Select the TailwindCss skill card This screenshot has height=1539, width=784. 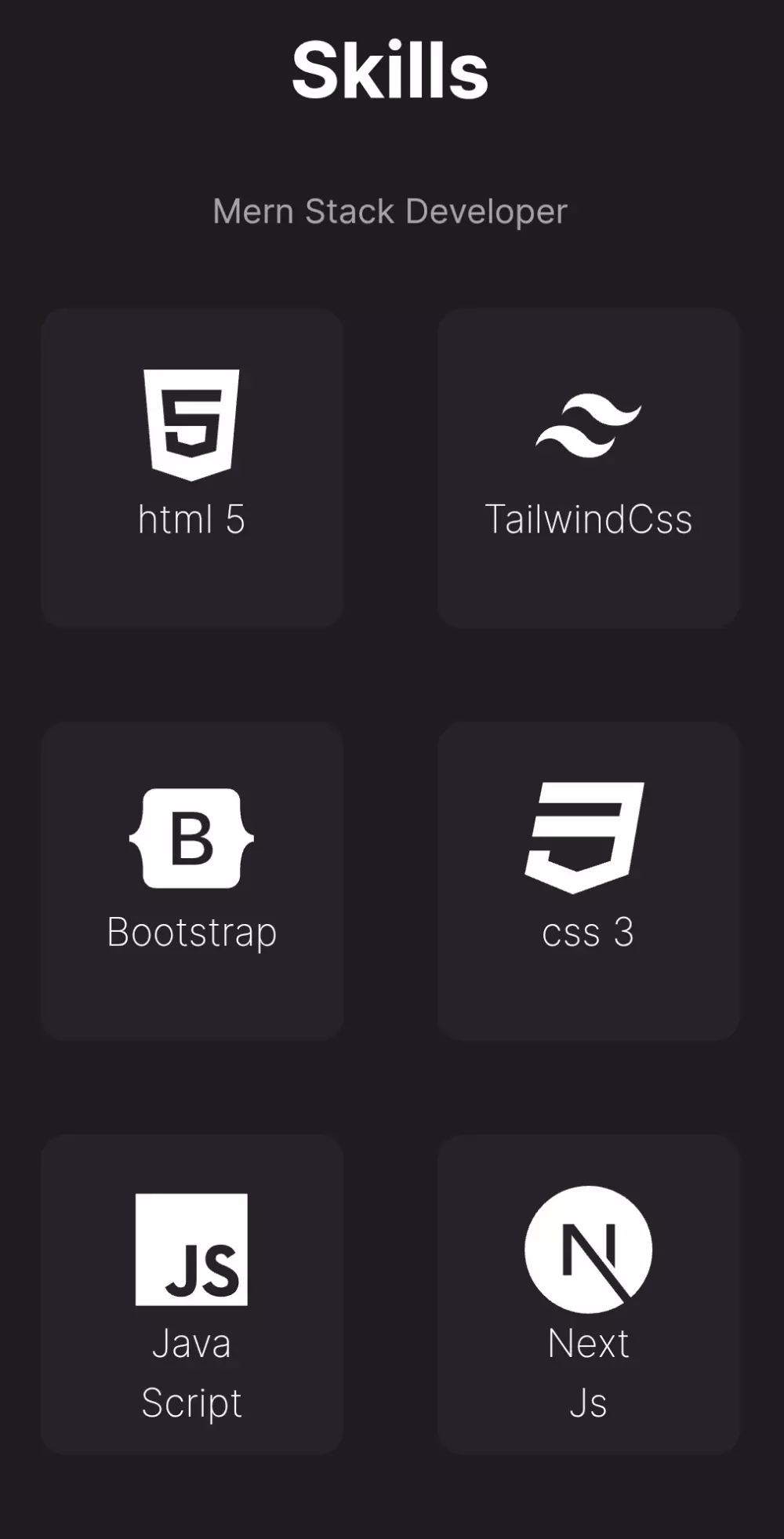[588, 468]
